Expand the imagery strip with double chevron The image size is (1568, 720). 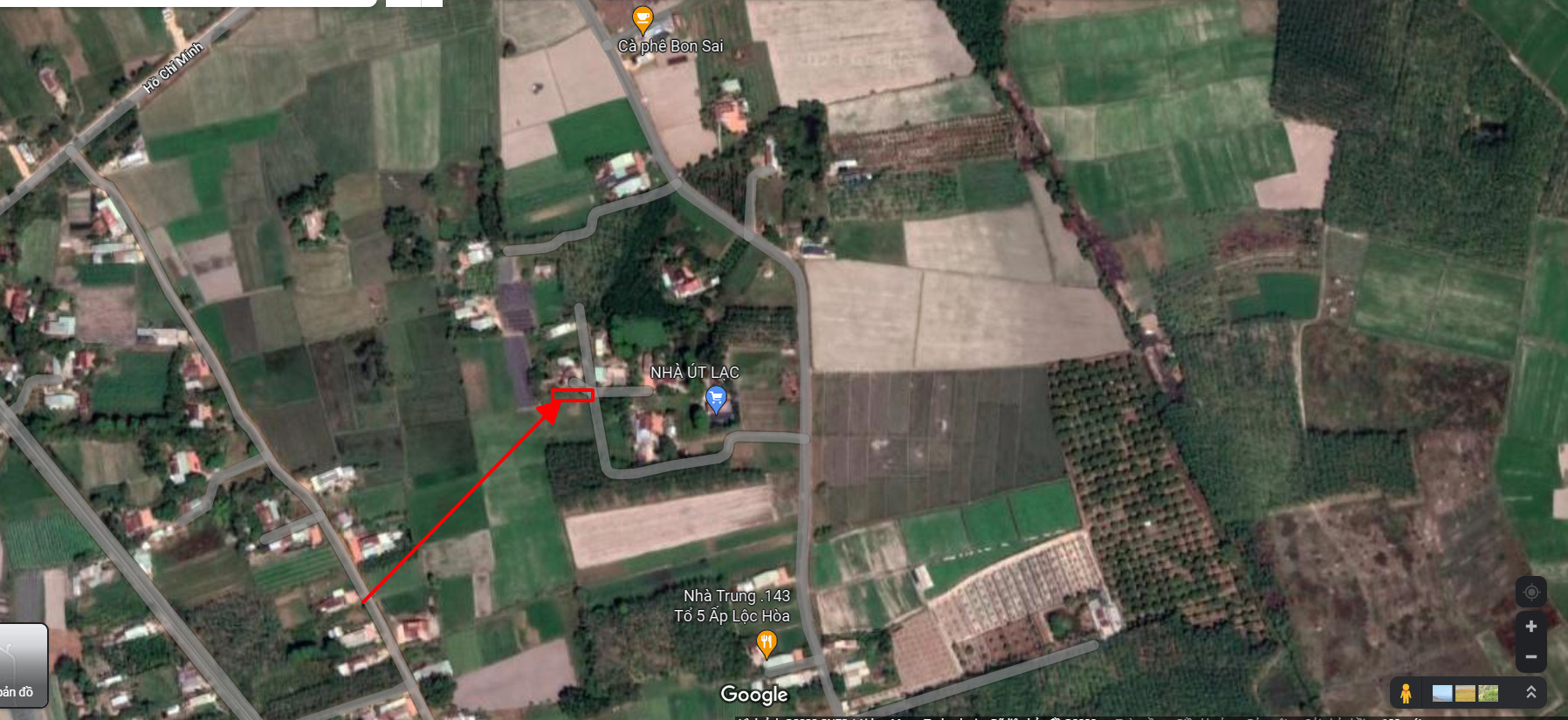[1530, 692]
